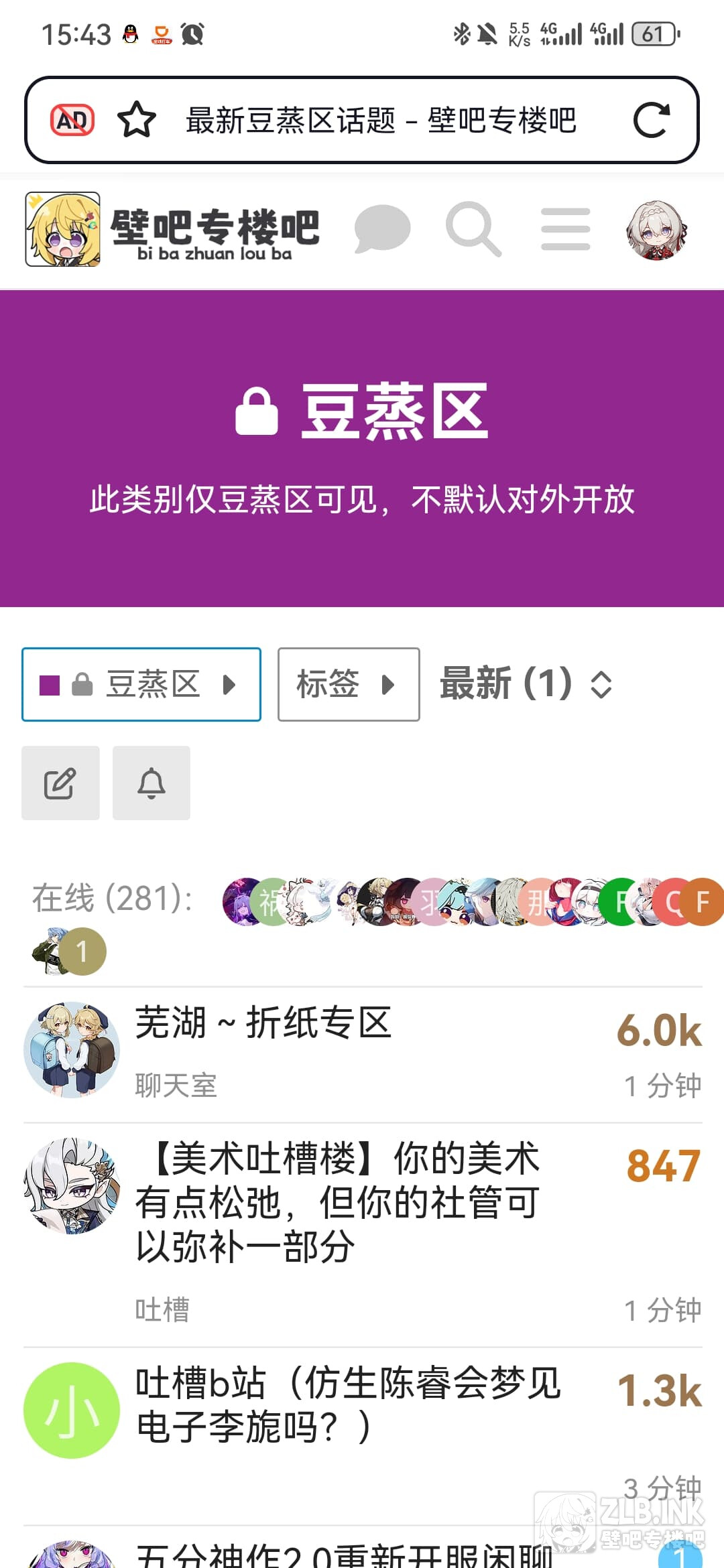Bookmark this page with the star icon

tap(137, 121)
